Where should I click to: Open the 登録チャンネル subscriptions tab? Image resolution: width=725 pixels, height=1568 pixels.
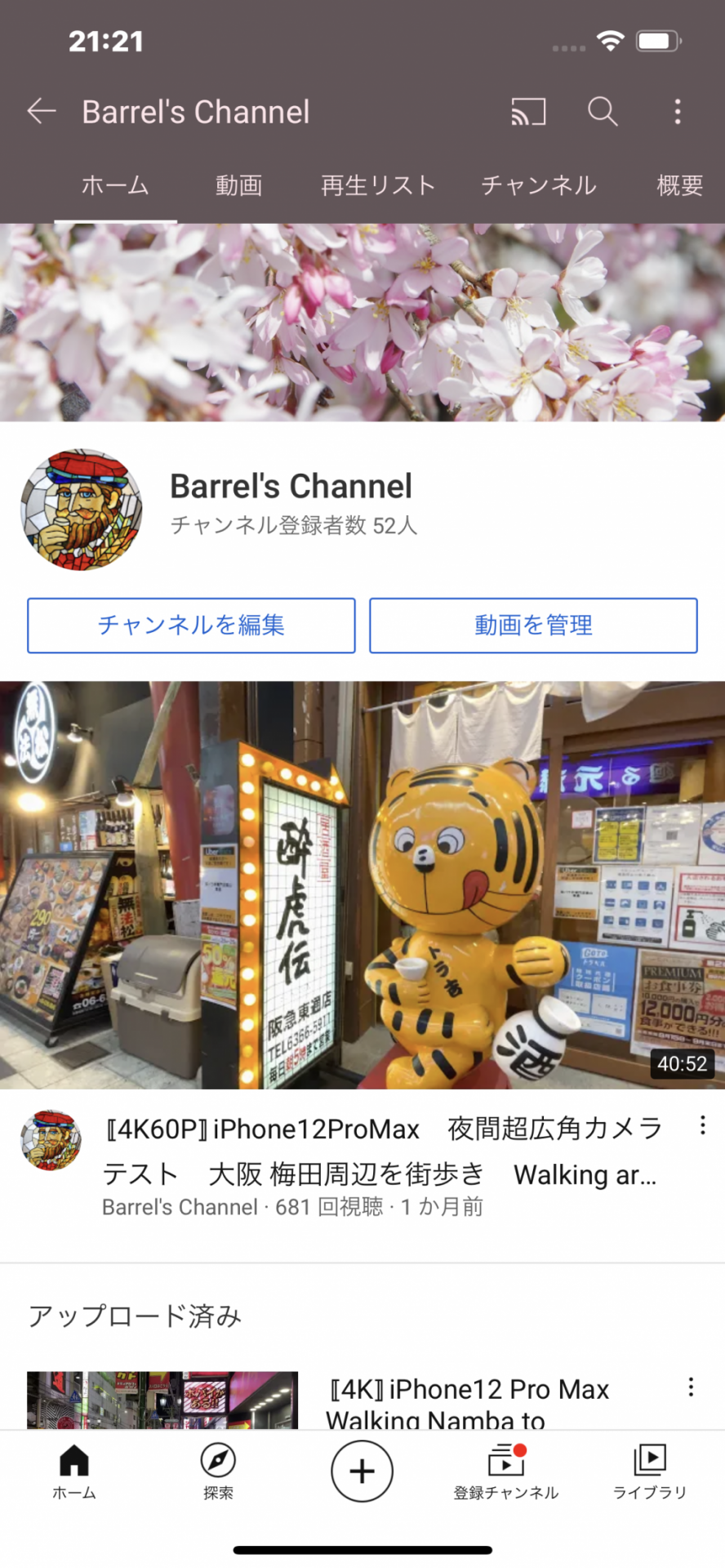pyautogui.click(x=506, y=1472)
